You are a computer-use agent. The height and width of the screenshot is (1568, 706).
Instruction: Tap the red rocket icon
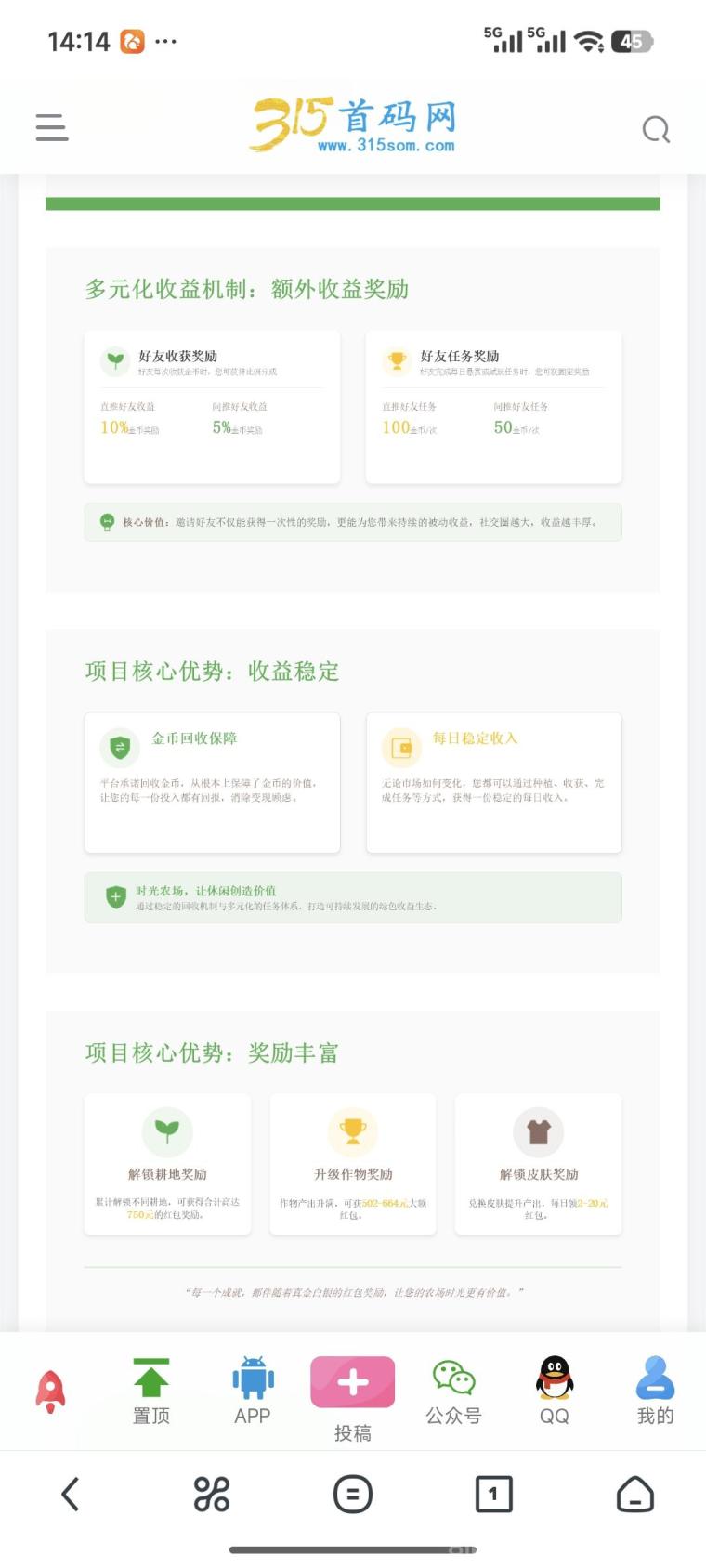[51, 1392]
